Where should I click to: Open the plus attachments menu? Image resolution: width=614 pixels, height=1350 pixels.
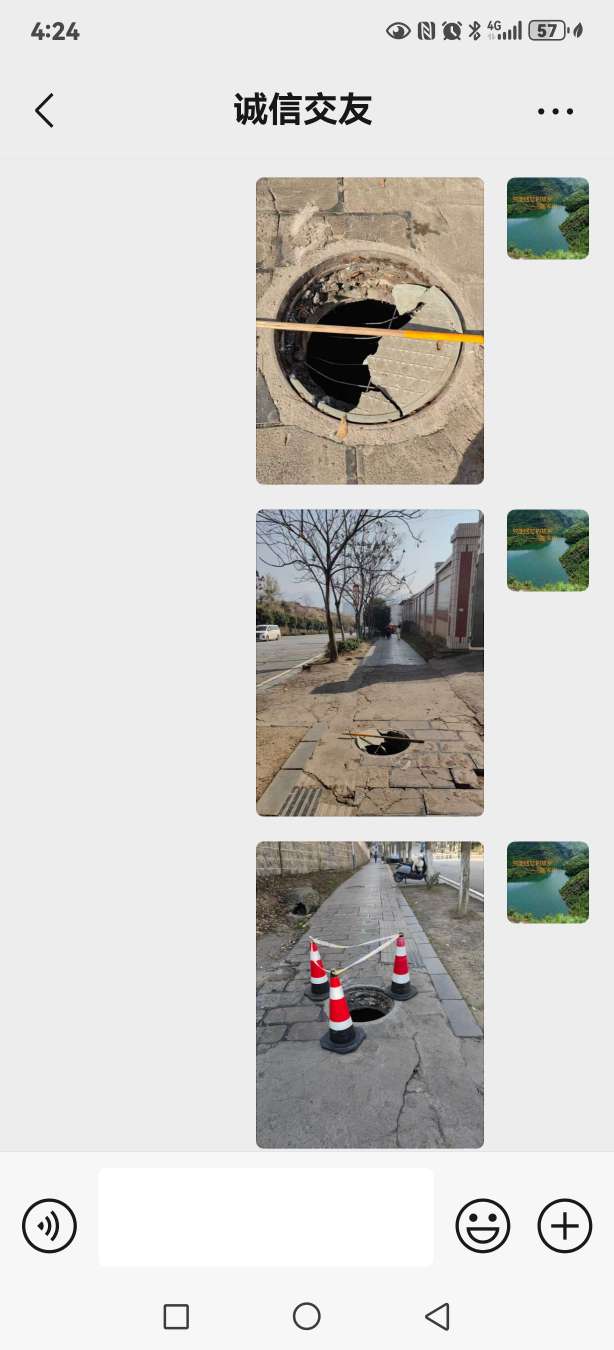coord(565,1225)
